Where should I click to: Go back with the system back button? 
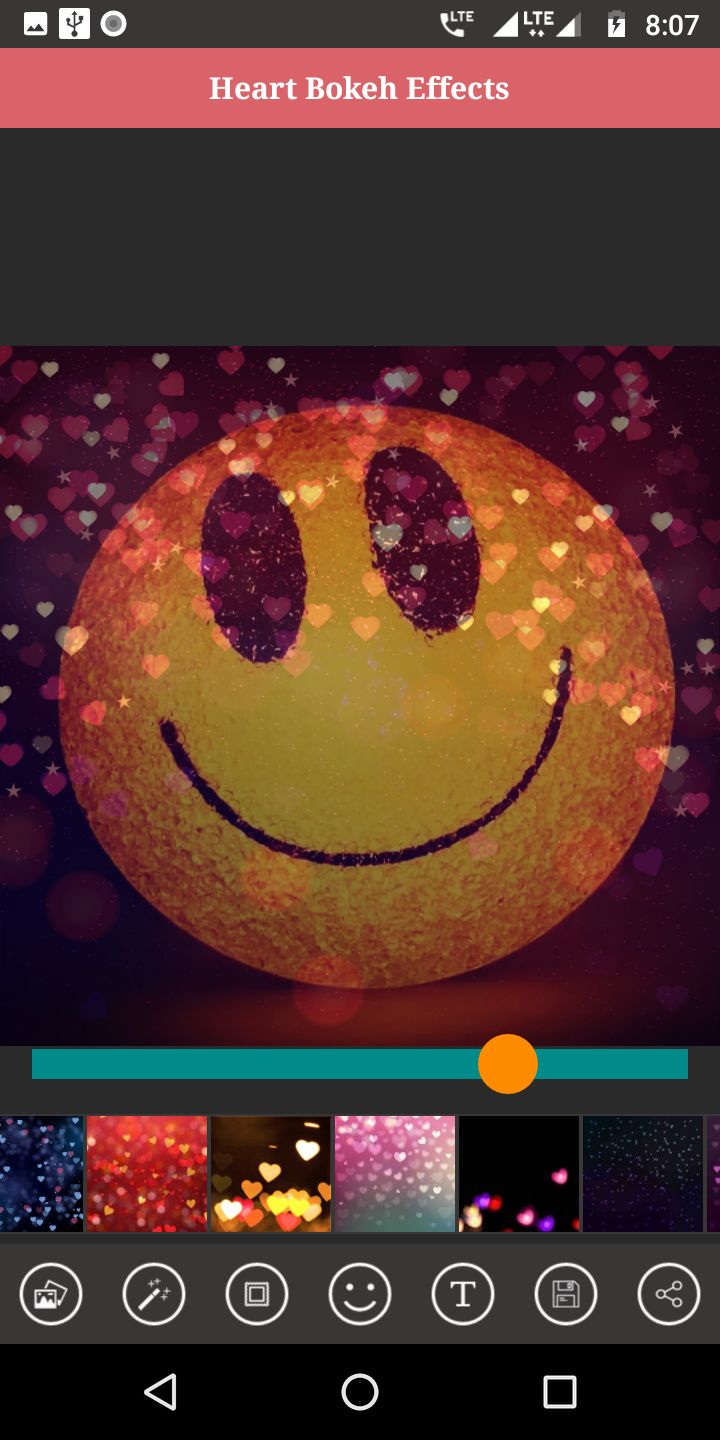[160, 1391]
